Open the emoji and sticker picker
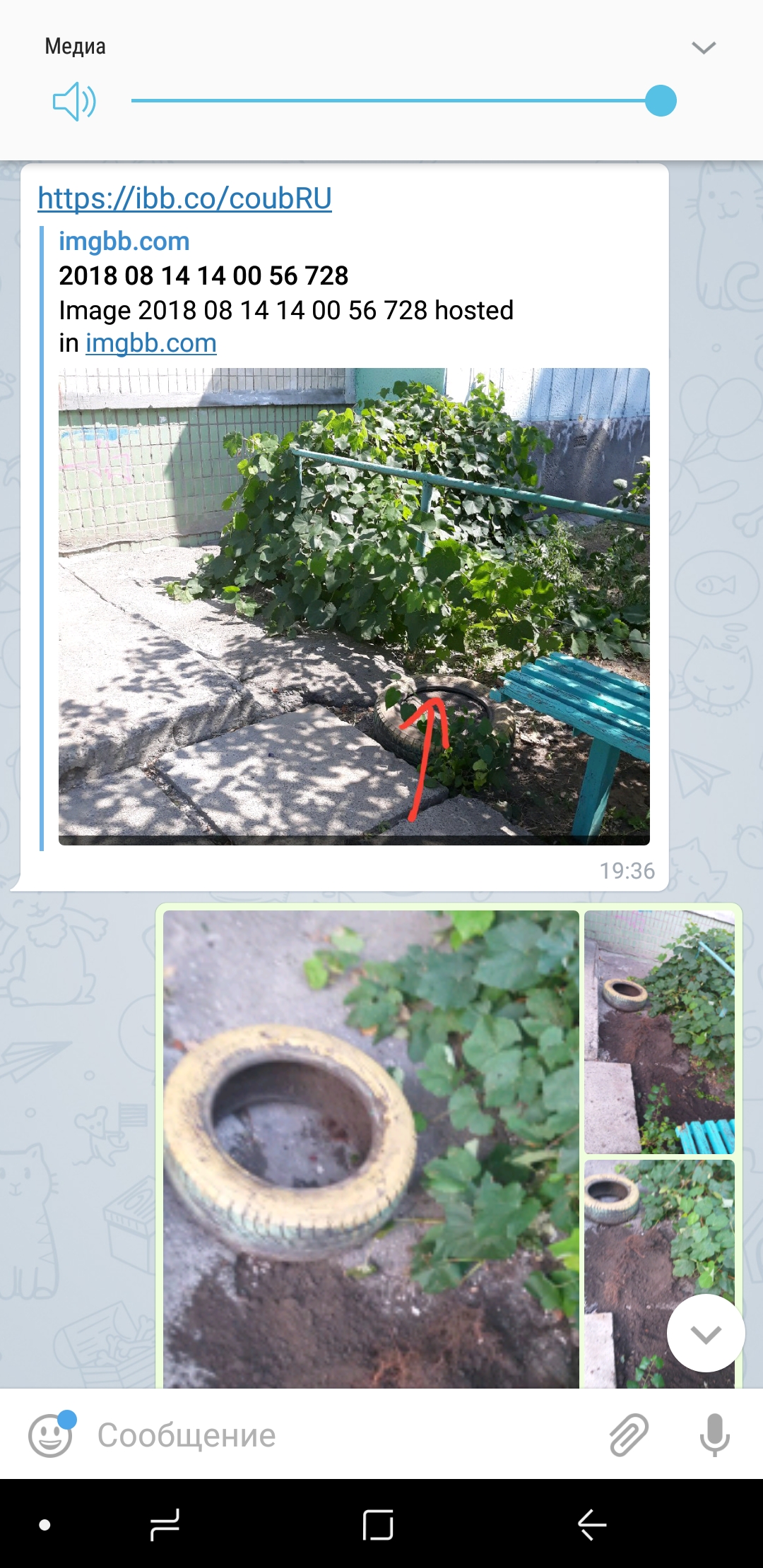 pos(50,1435)
